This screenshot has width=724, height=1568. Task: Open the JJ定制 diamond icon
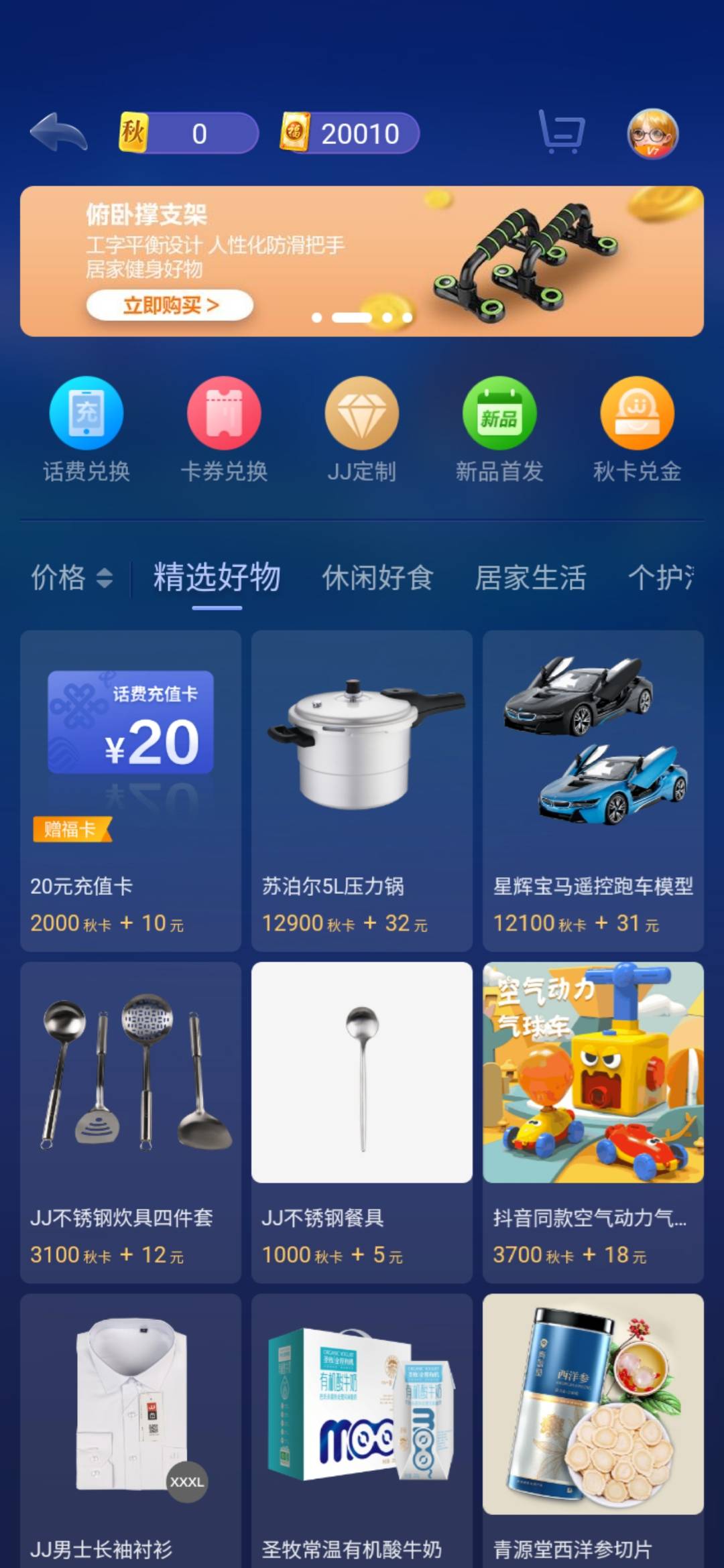[x=362, y=414]
